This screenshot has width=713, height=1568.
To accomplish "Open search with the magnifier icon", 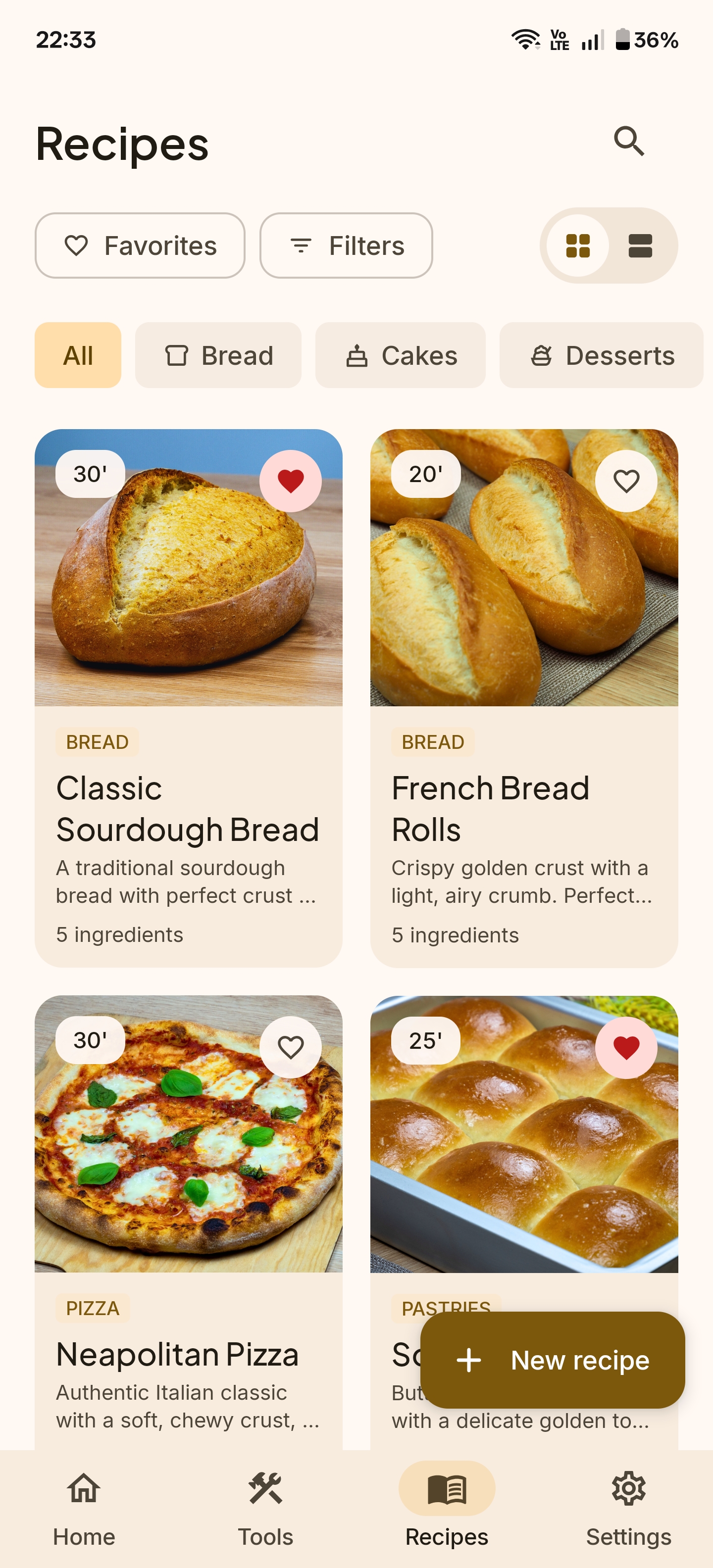I will (x=628, y=142).
